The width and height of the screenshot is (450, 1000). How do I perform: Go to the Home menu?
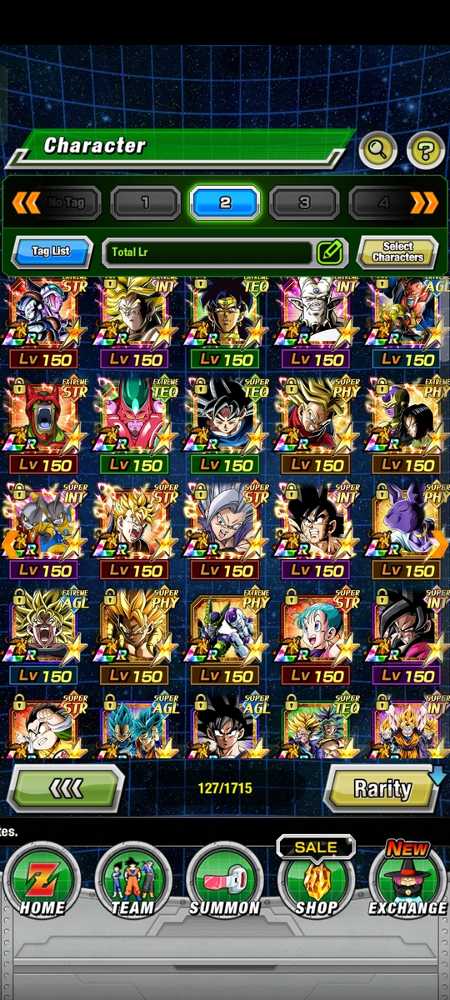(x=41, y=882)
